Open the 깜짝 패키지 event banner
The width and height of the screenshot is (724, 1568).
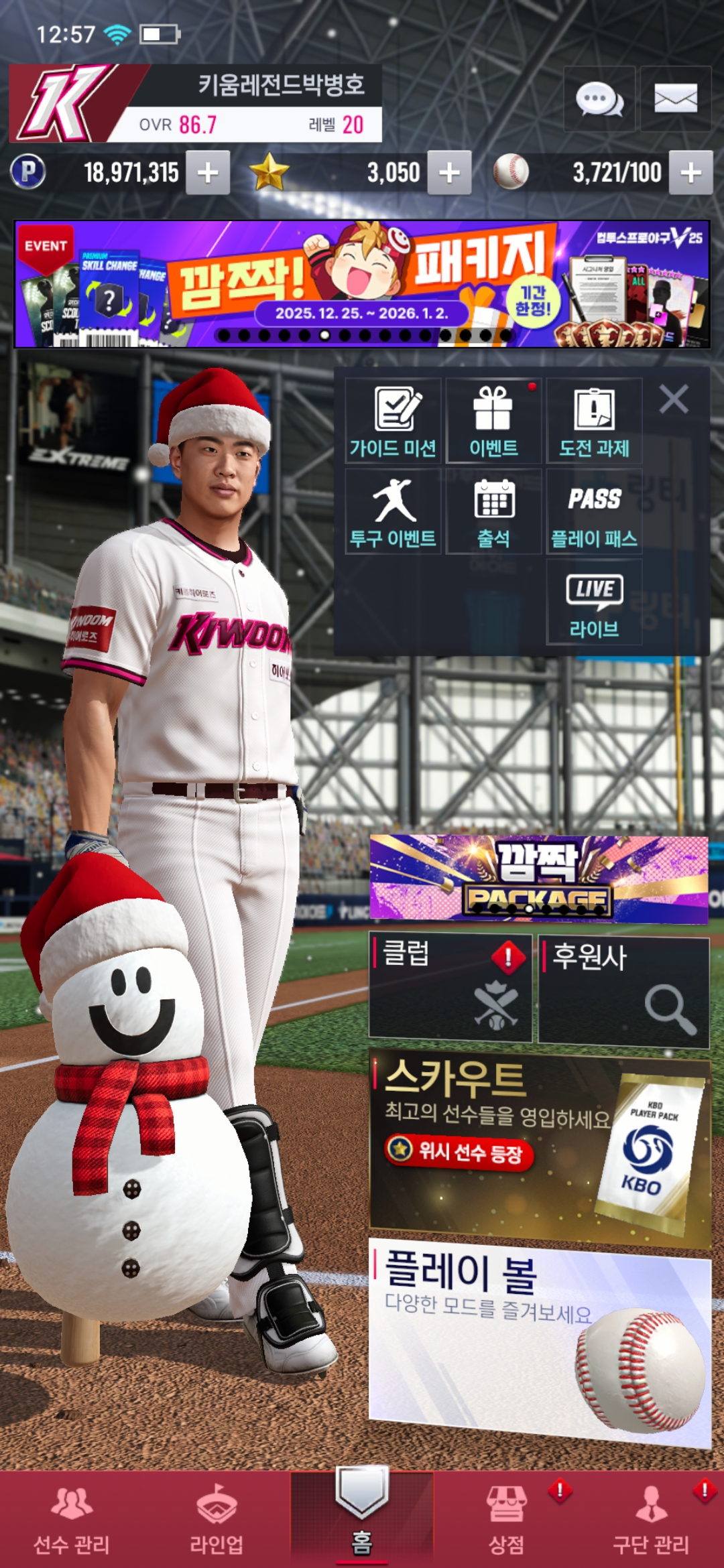(x=362, y=284)
